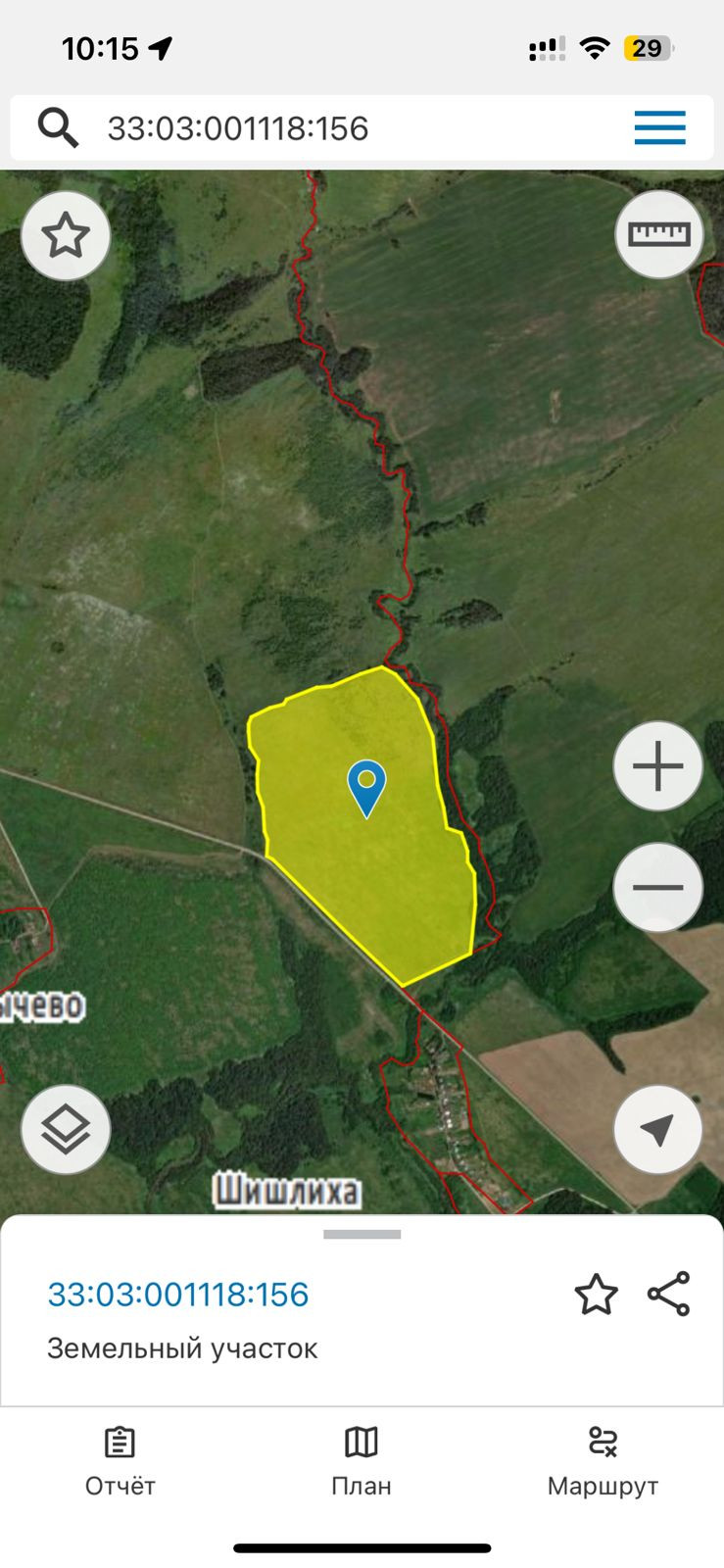724x1568 pixels.
Task: Tap the bottom sheet drag handle
Action: (362, 1235)
